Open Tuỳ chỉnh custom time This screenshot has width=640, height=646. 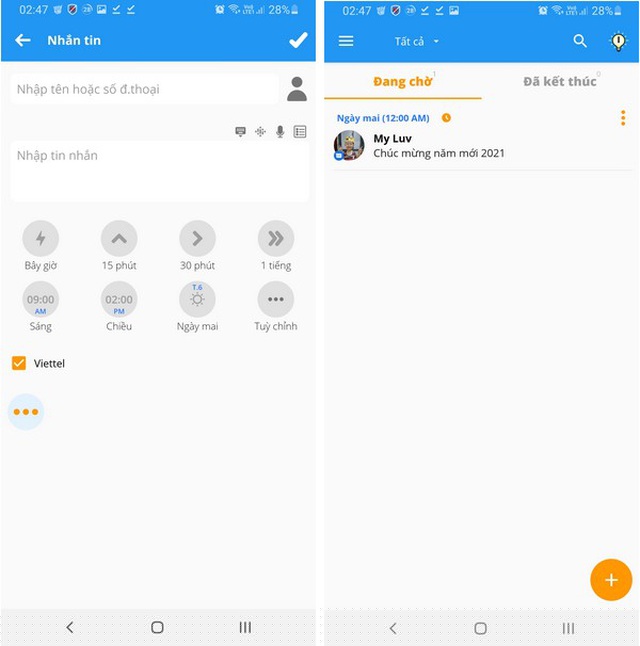click(276, 300)
